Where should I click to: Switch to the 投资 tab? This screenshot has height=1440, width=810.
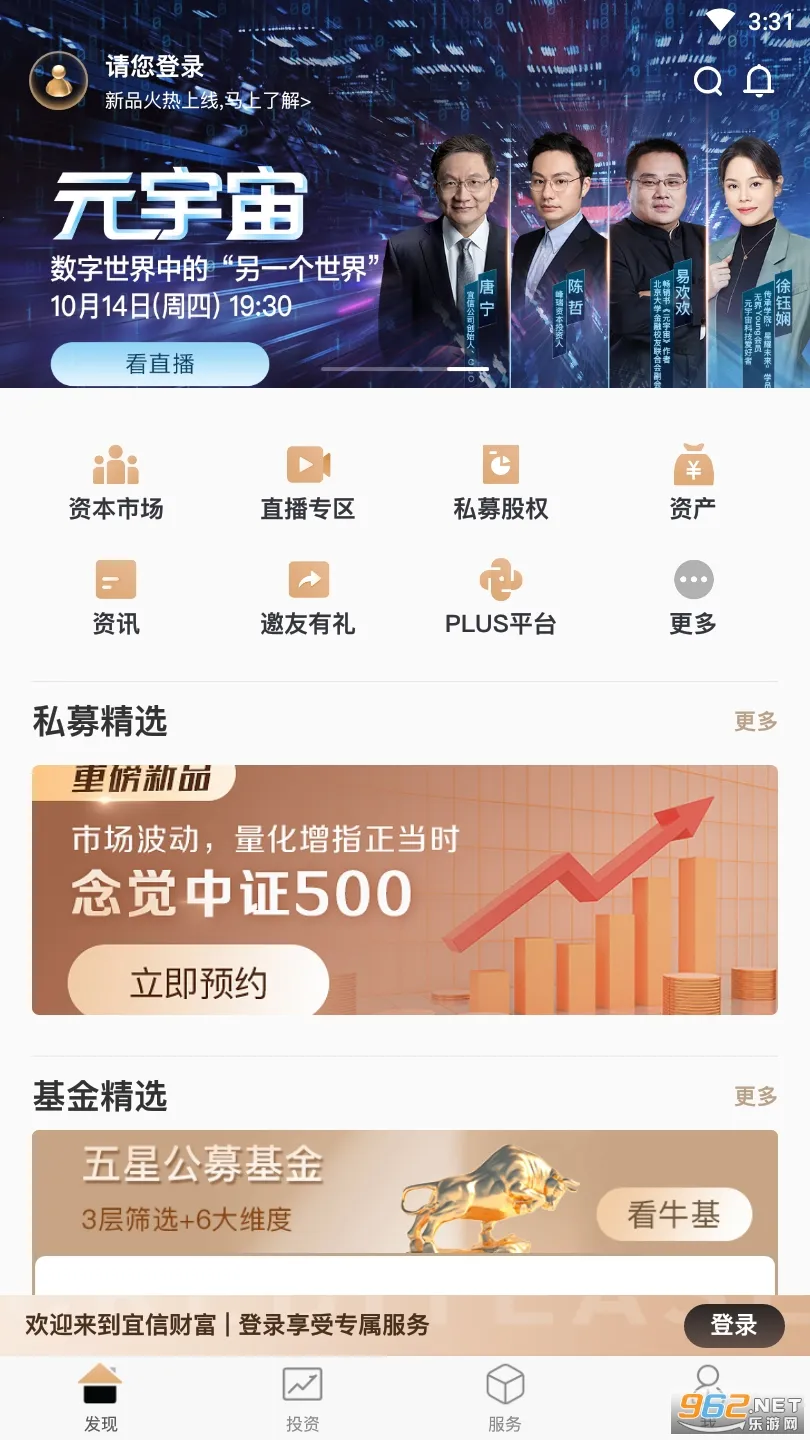coord(302,1398)
